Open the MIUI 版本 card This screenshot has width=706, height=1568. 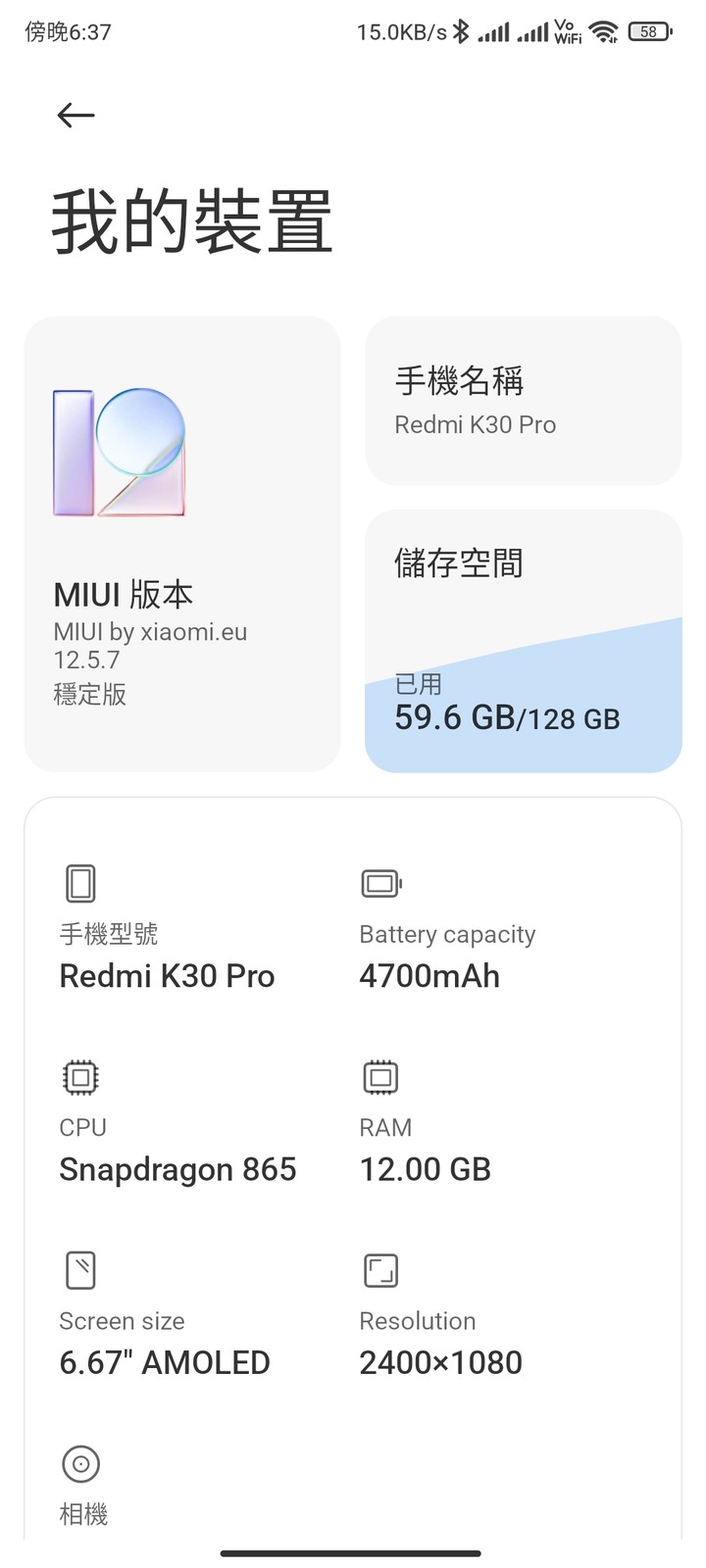[x=182, y=544]
